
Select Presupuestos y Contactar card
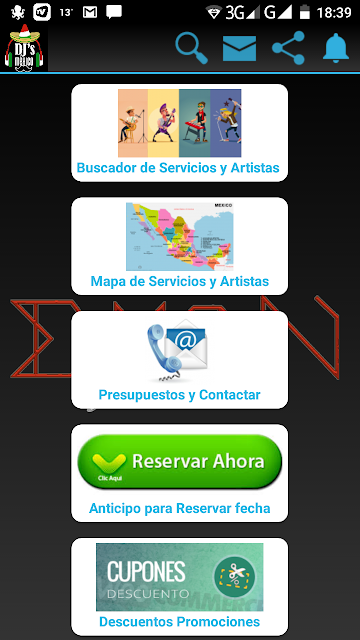[x=180, y=360]
